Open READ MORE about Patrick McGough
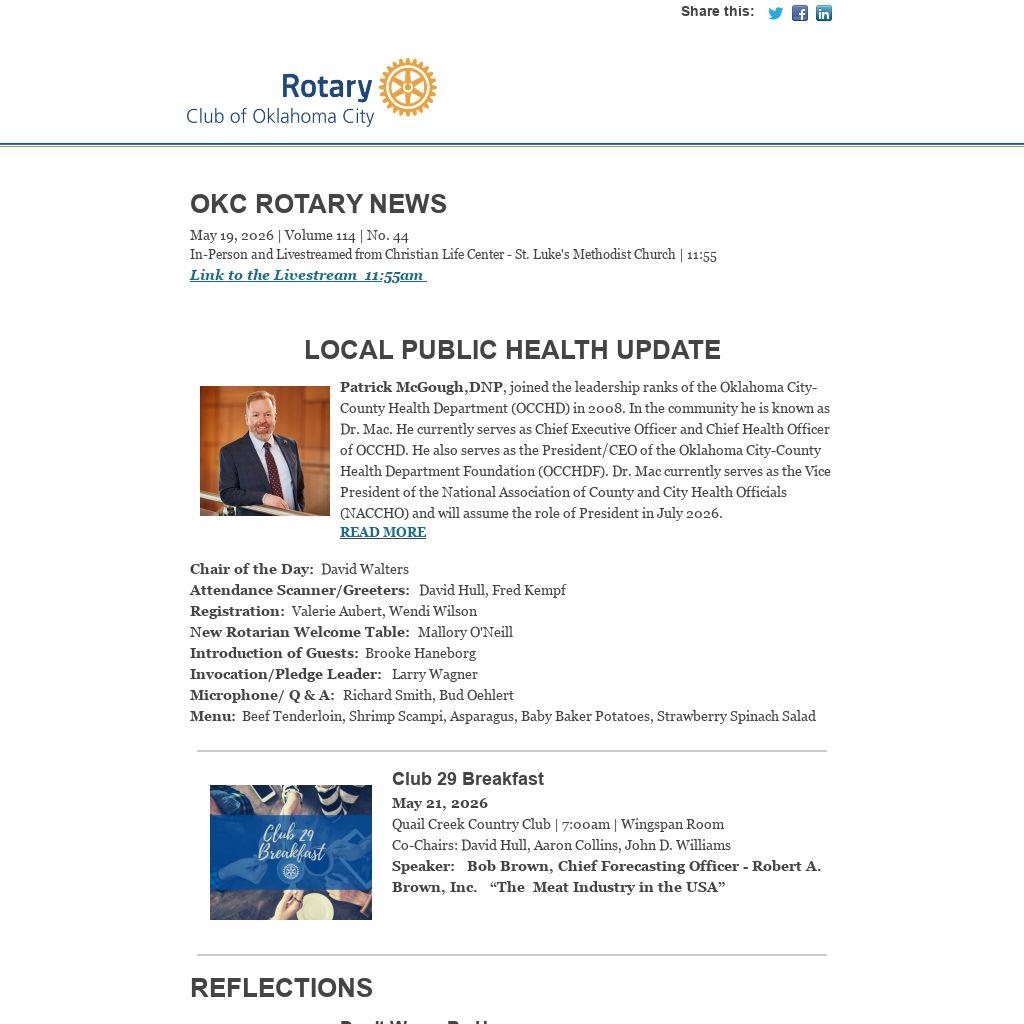Screen dimensions: 1024x1024 coord(383,532)
